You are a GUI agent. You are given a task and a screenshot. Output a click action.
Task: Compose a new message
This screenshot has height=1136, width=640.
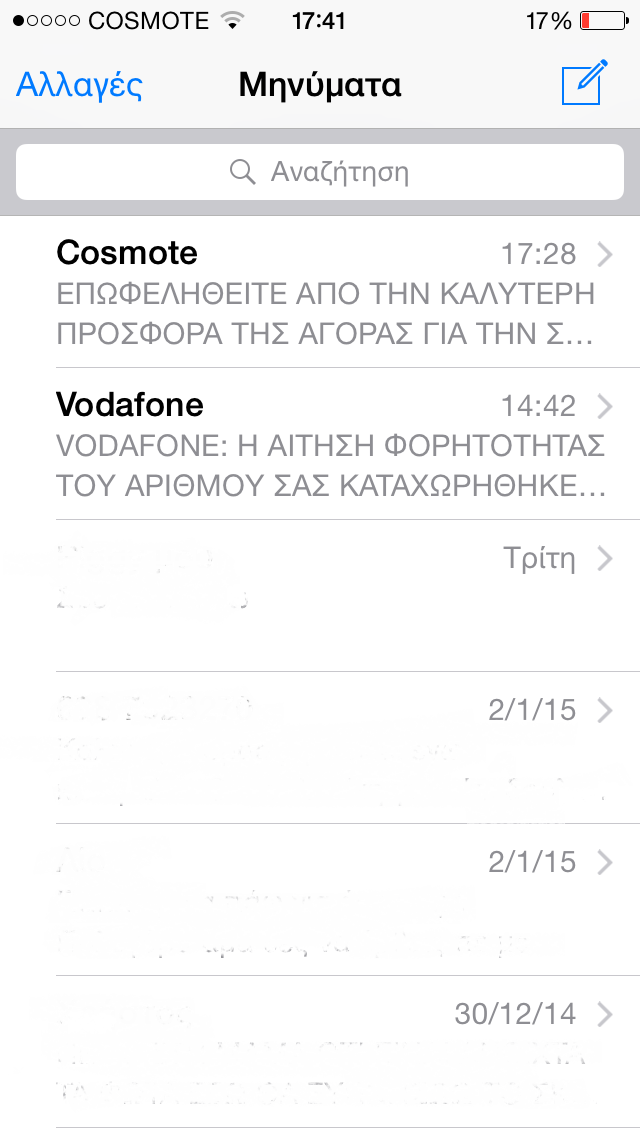584,84
